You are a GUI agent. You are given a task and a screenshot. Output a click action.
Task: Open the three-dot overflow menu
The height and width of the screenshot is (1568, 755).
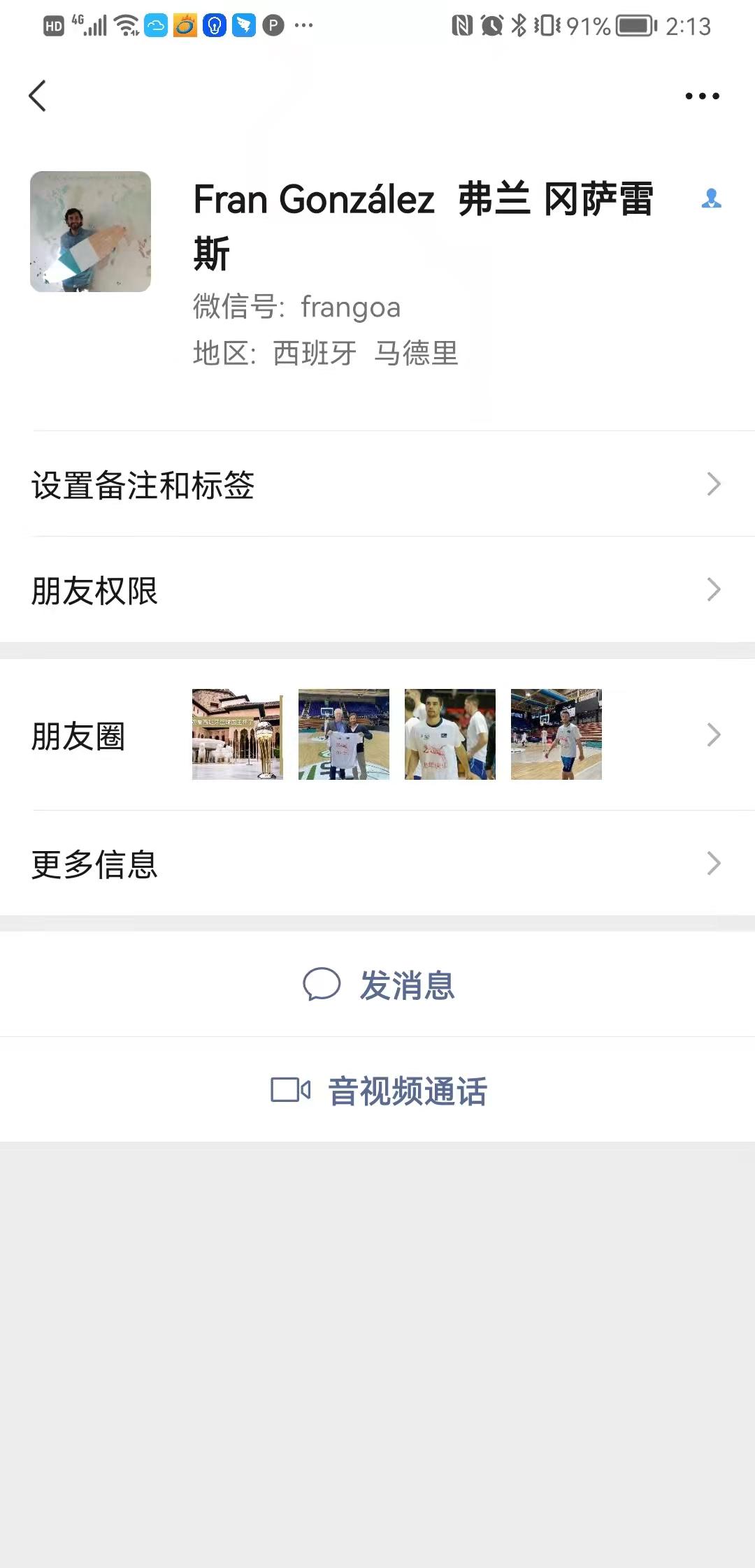702,96
